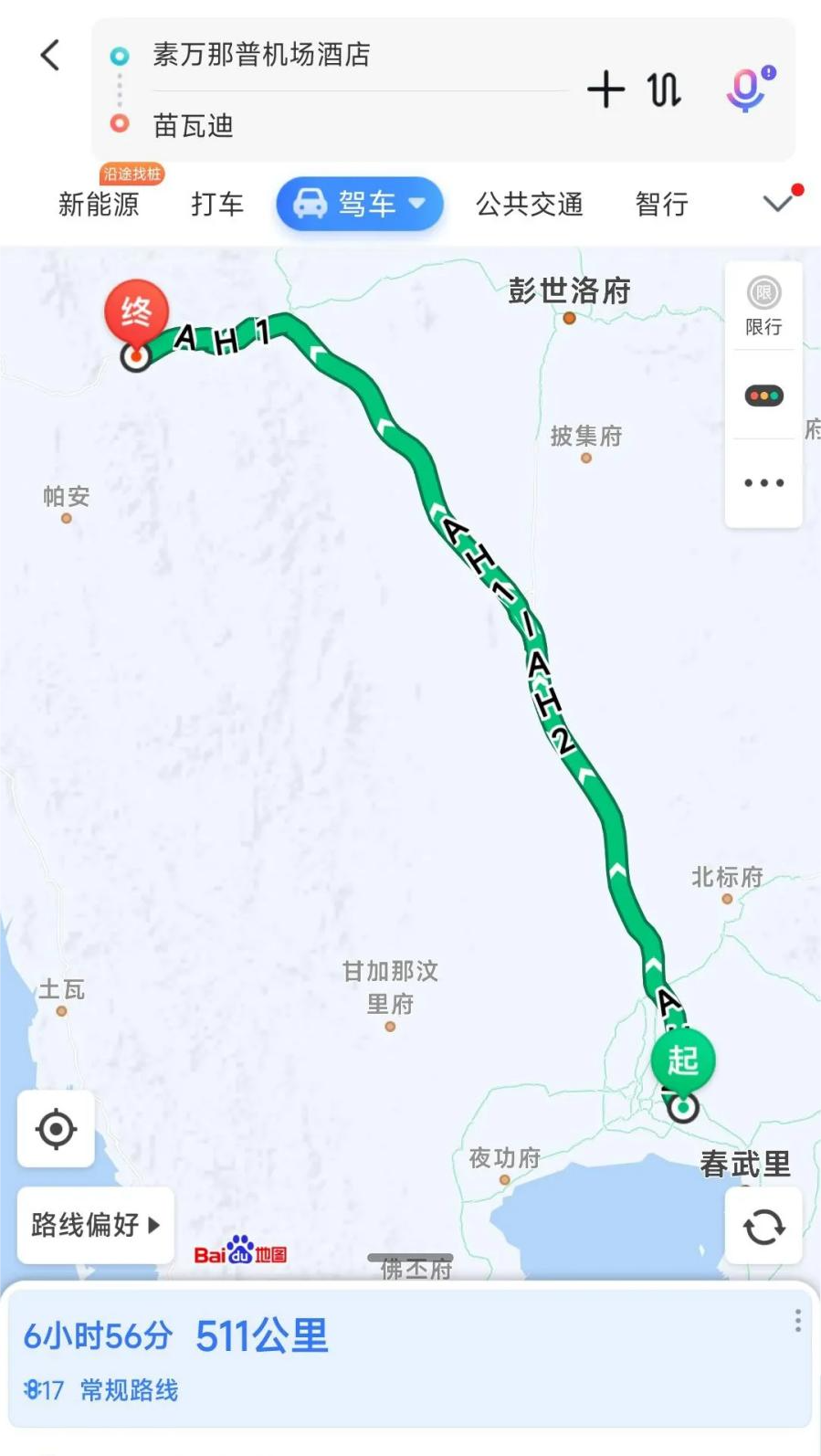Open 路线偏好 route preferences
Image resolution: width=821 pixels, height=1456 pixels.
click(x=95, y=1225)
